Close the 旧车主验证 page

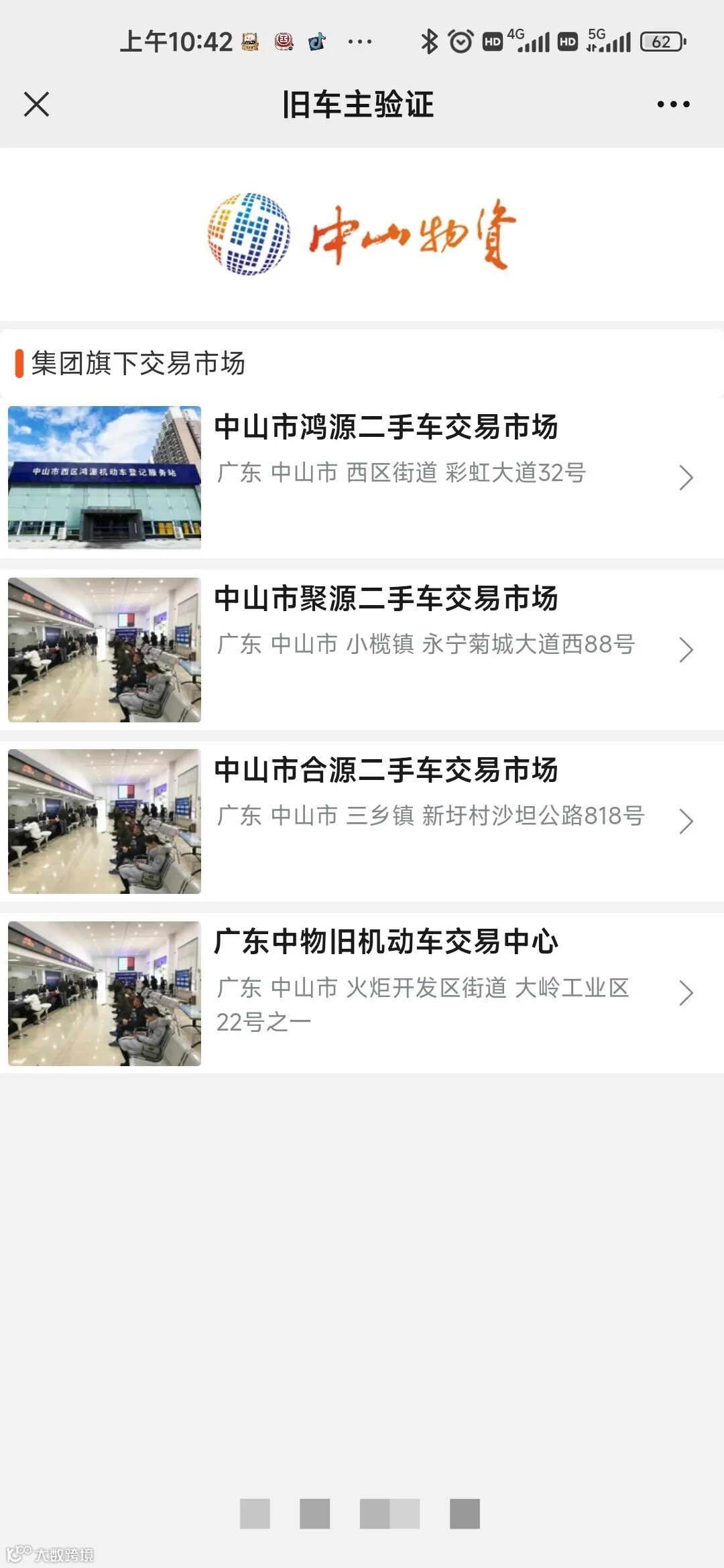pyautogui.click(x=36, y=105)
